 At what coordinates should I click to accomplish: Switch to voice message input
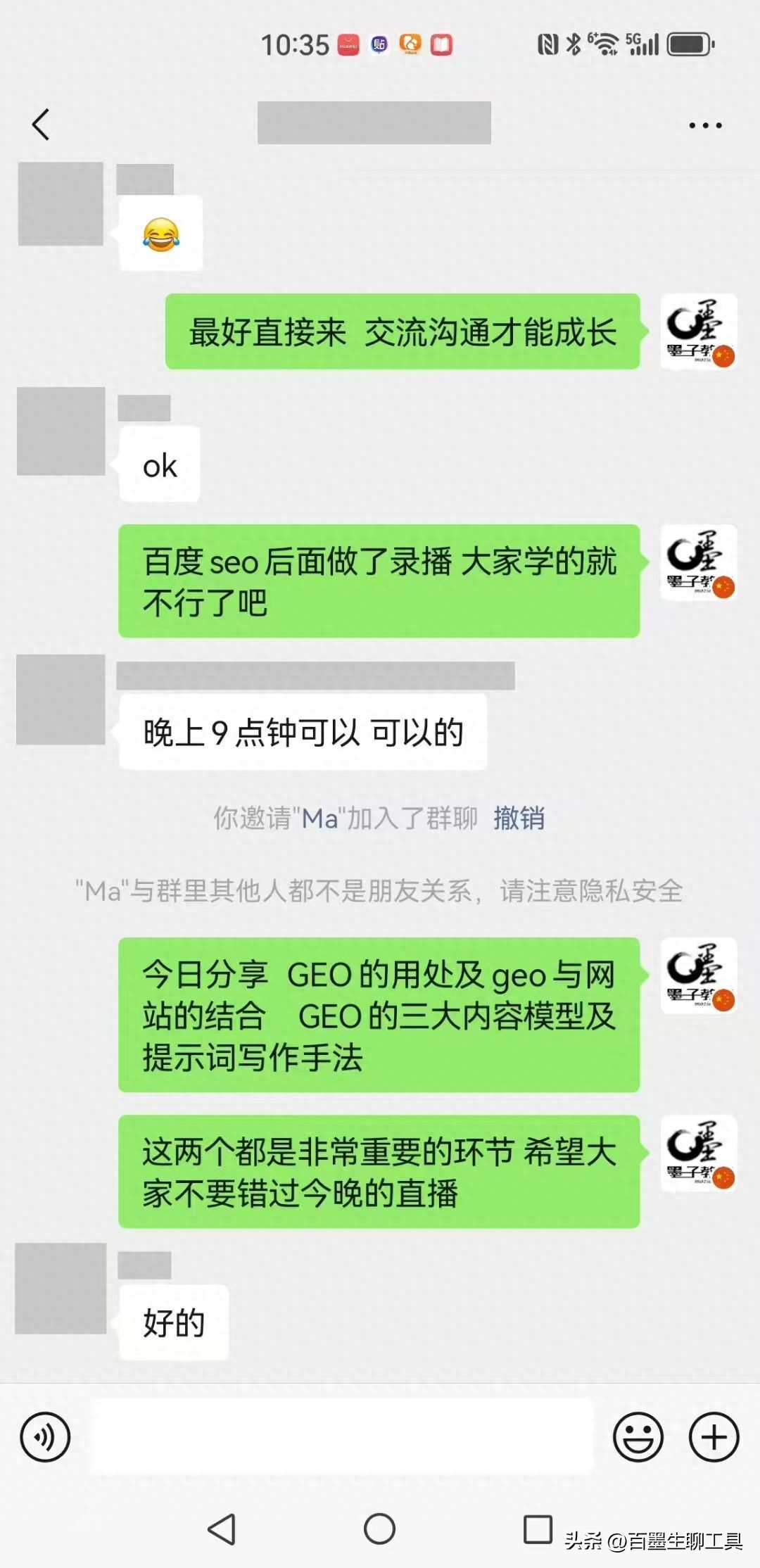tap(45, 1436)
